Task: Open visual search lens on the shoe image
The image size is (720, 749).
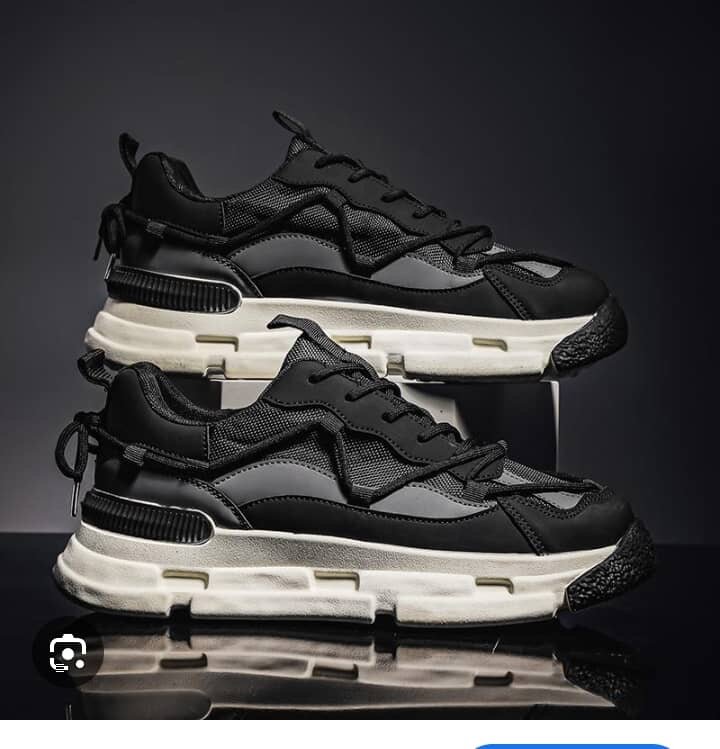Action: [67, 654]
